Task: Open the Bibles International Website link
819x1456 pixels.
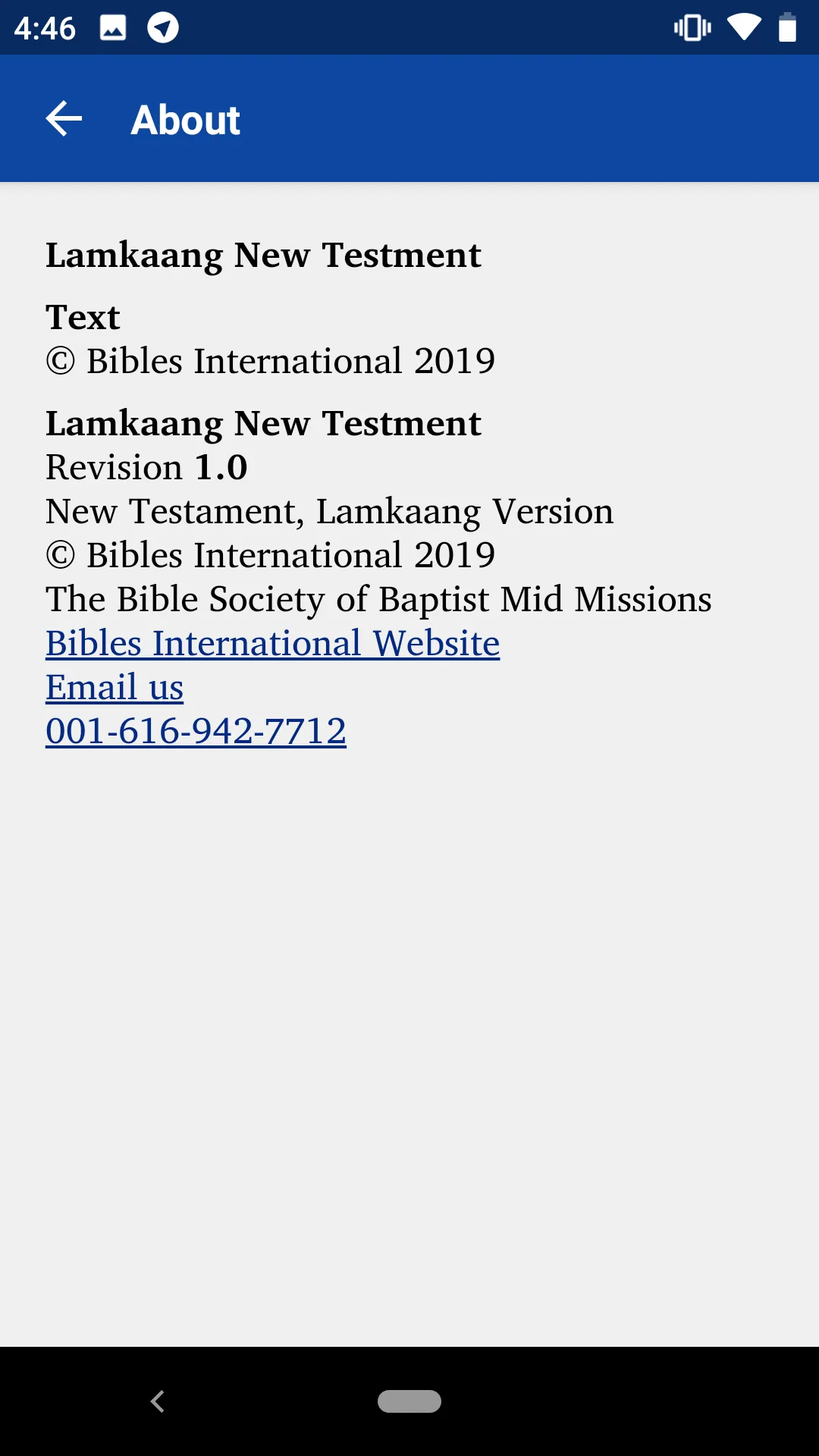Action: coord(273,643)
